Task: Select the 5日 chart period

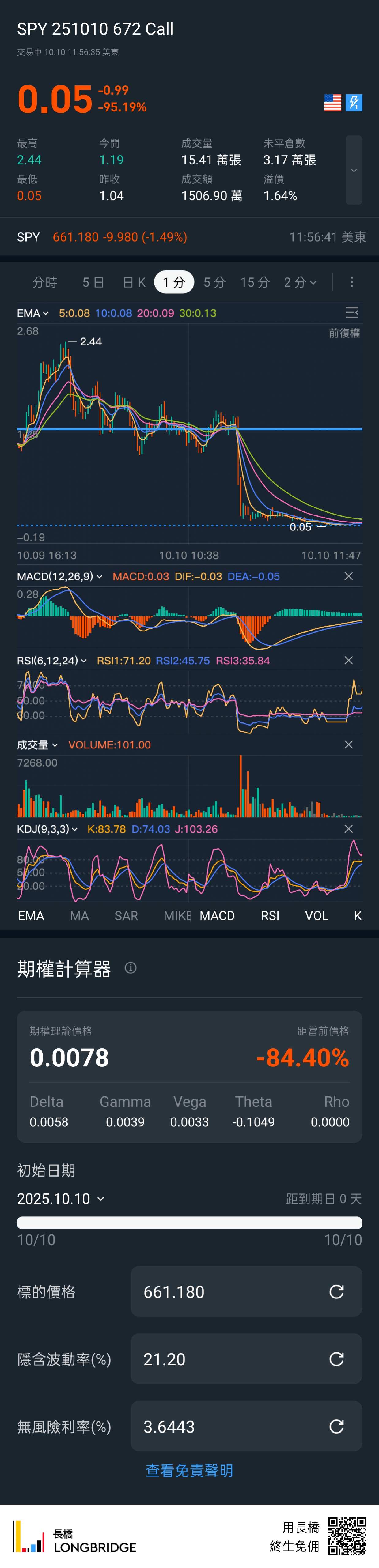Action: 93,282
